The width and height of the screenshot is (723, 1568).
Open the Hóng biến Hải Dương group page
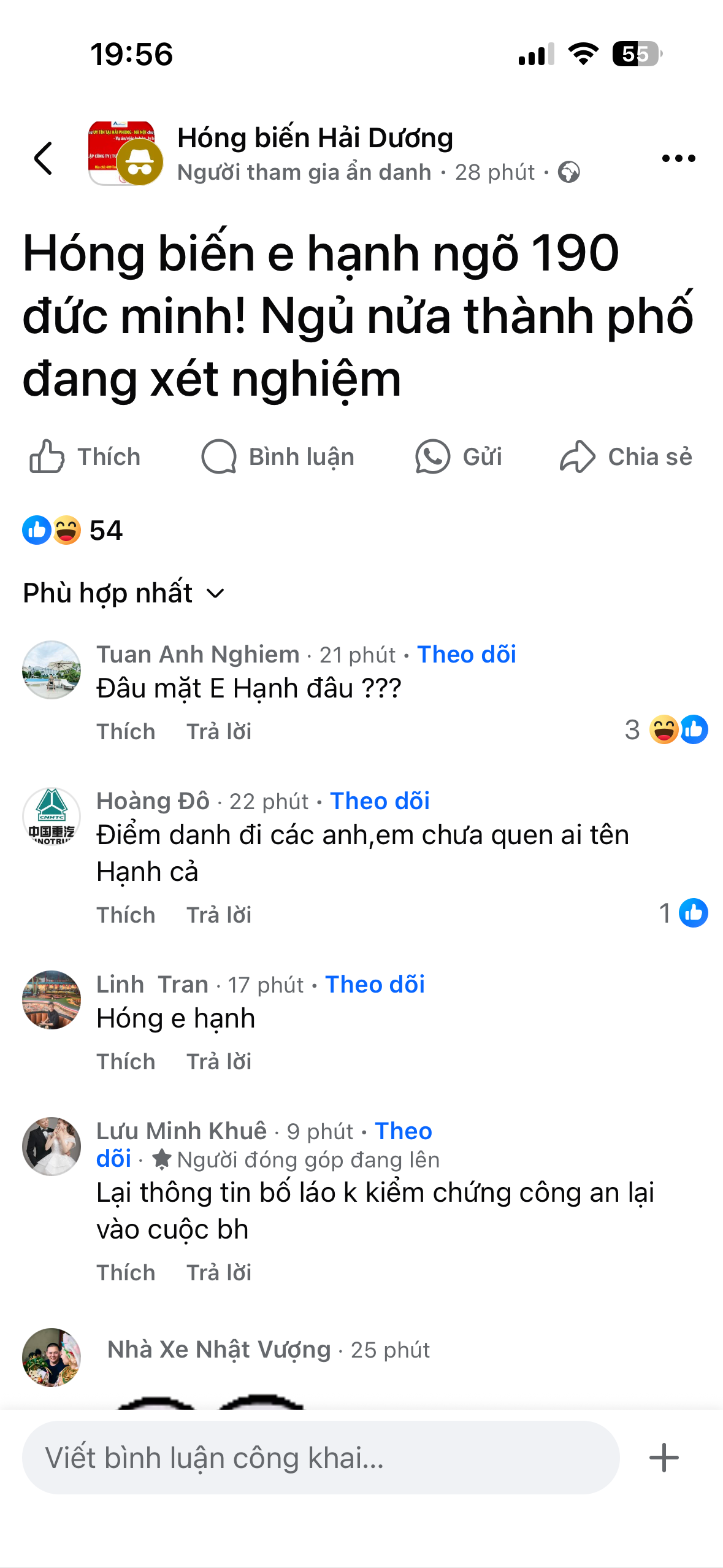[315, 138]
